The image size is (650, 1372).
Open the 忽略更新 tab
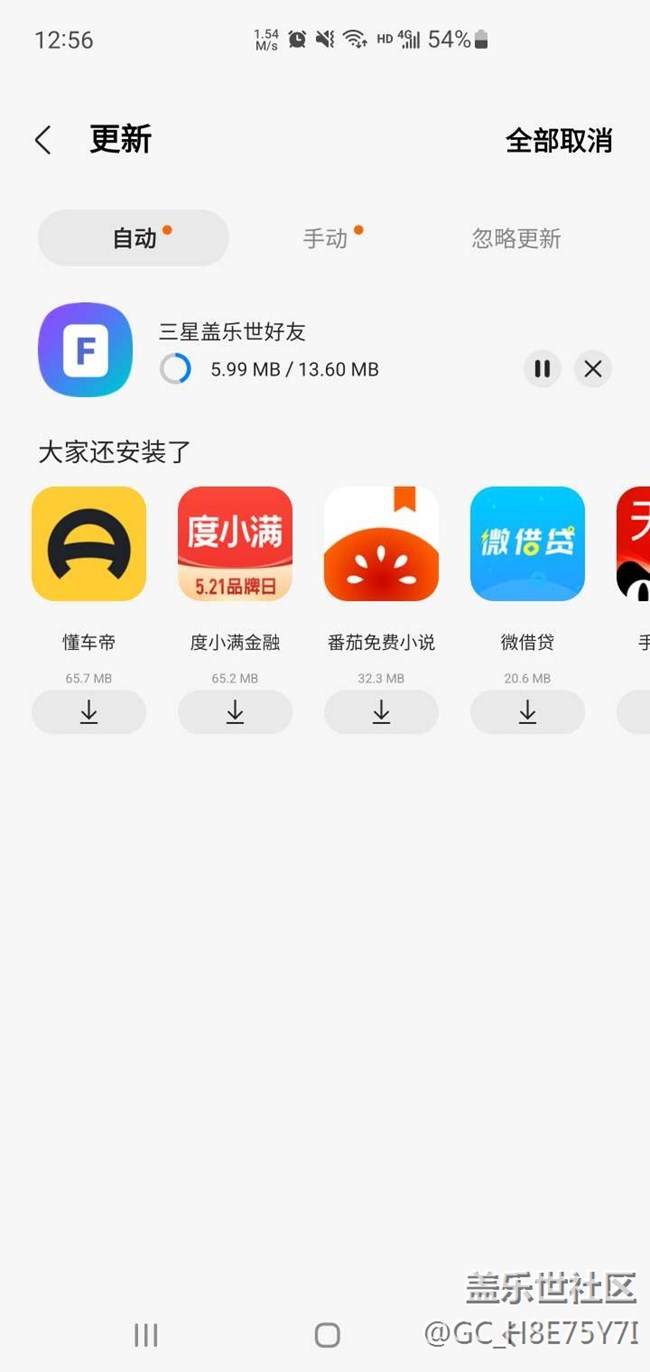pos(516,238)
